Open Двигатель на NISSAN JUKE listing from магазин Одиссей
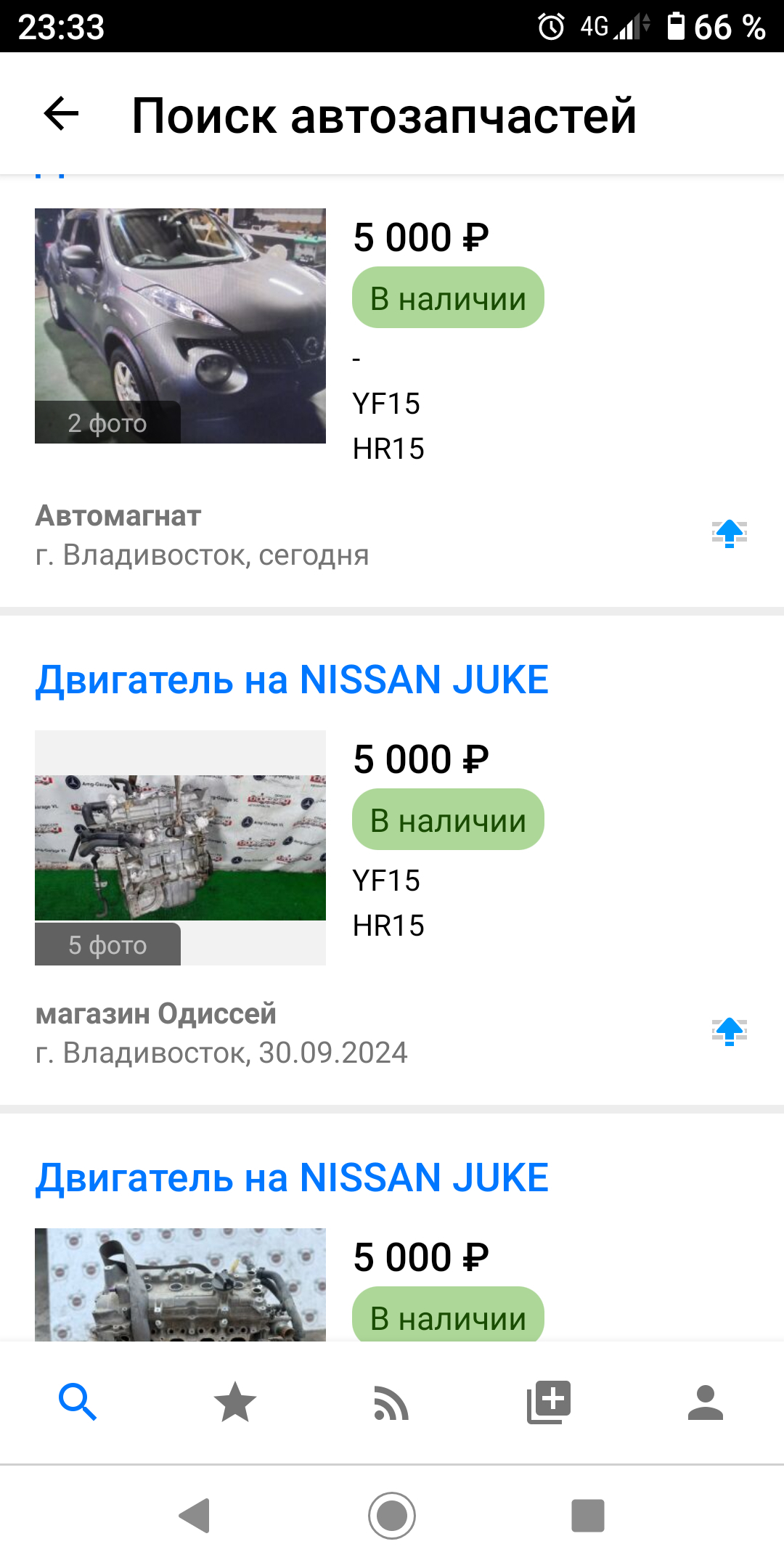 pyautogui.click(x=292, y=680)
